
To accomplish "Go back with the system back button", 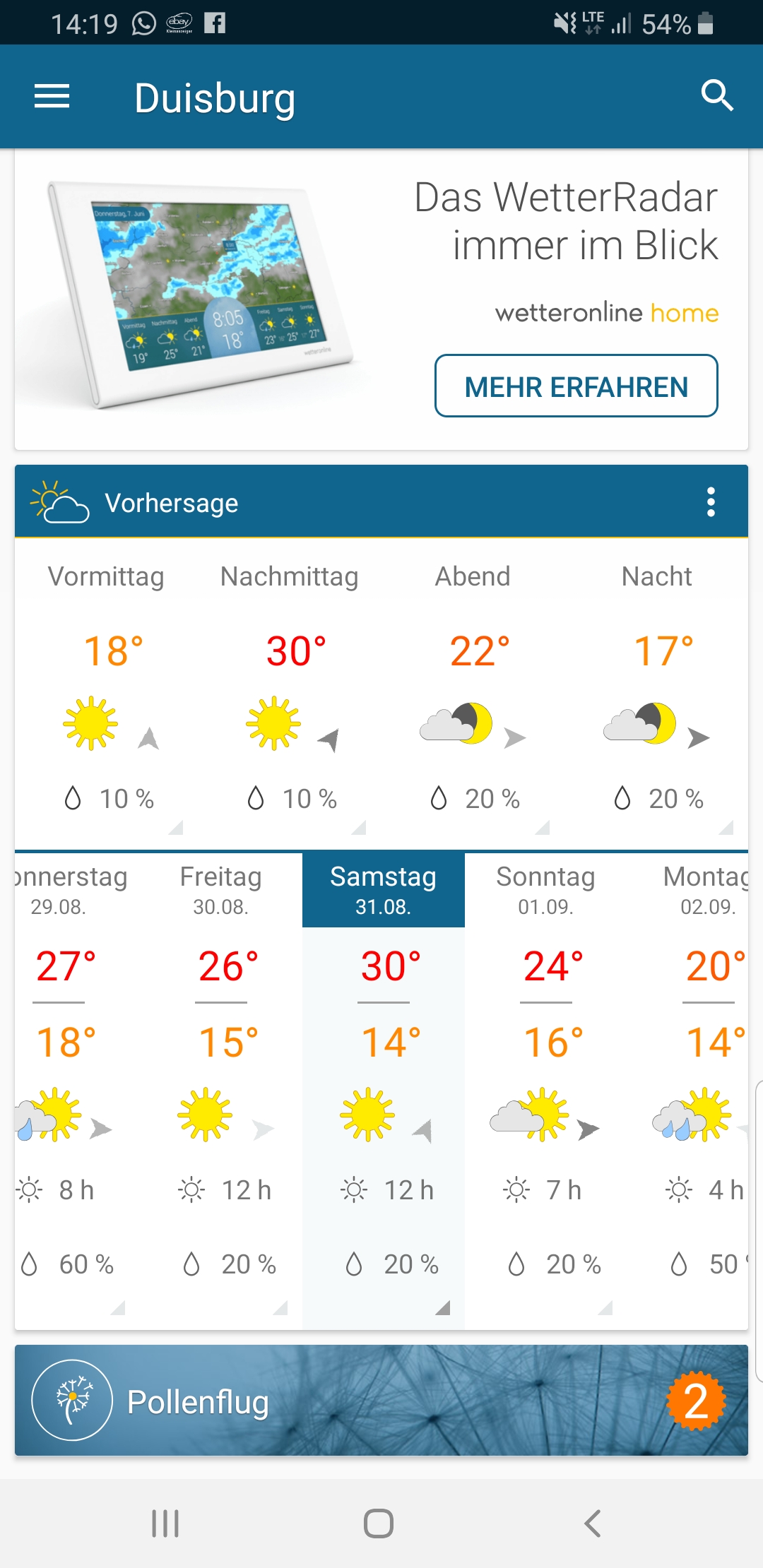I will click(x=593, y=1524).
